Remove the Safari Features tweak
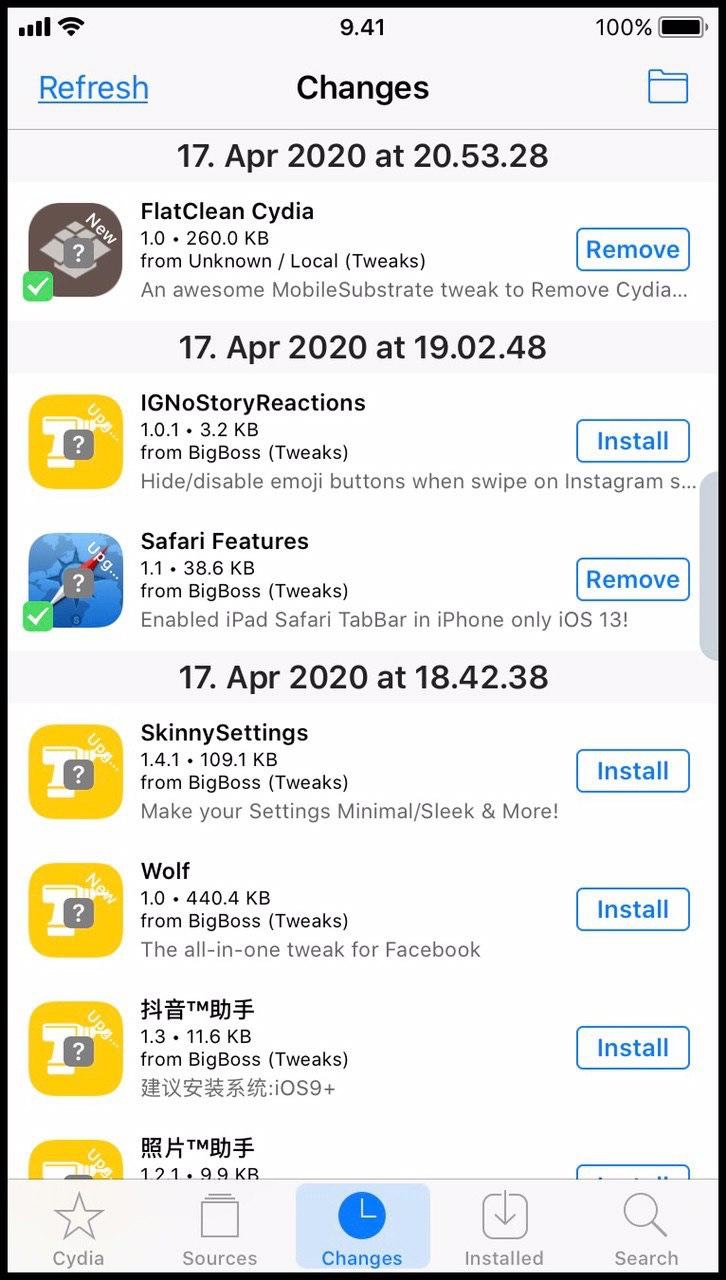 (632, 579)
